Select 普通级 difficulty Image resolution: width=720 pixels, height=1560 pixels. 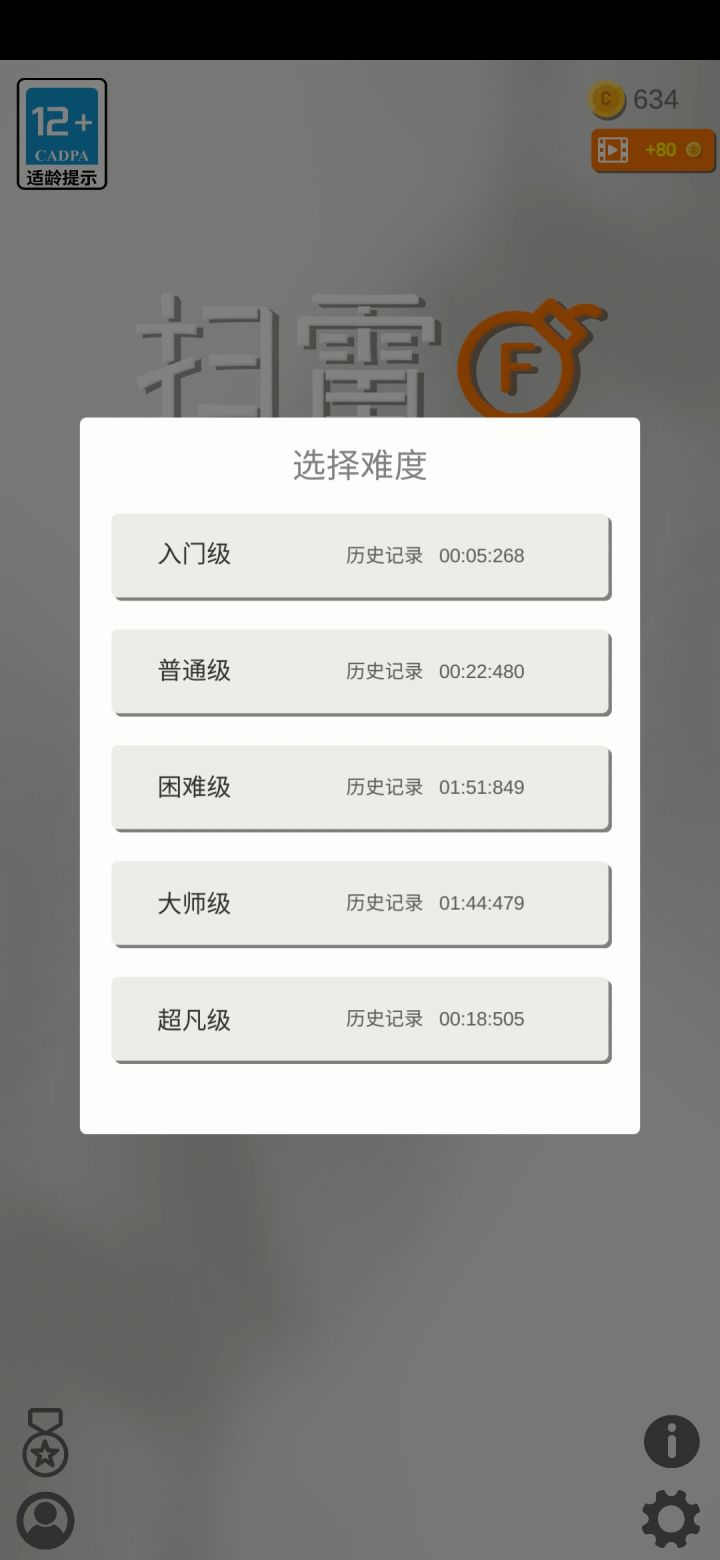pyautogui.click(x=360, y=672)
